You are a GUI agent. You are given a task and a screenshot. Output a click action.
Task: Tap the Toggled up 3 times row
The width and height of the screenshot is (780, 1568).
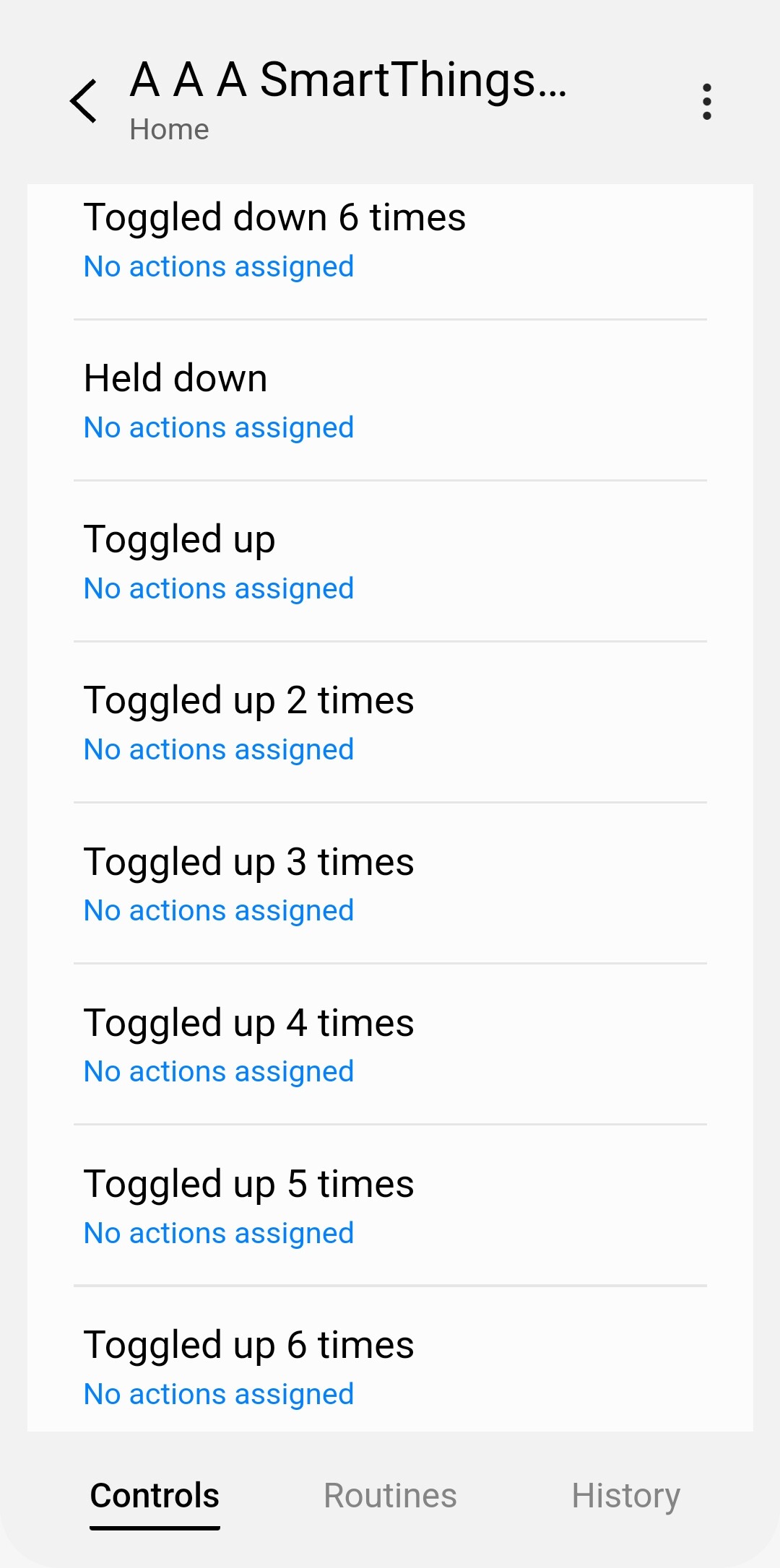click(390, 884)
